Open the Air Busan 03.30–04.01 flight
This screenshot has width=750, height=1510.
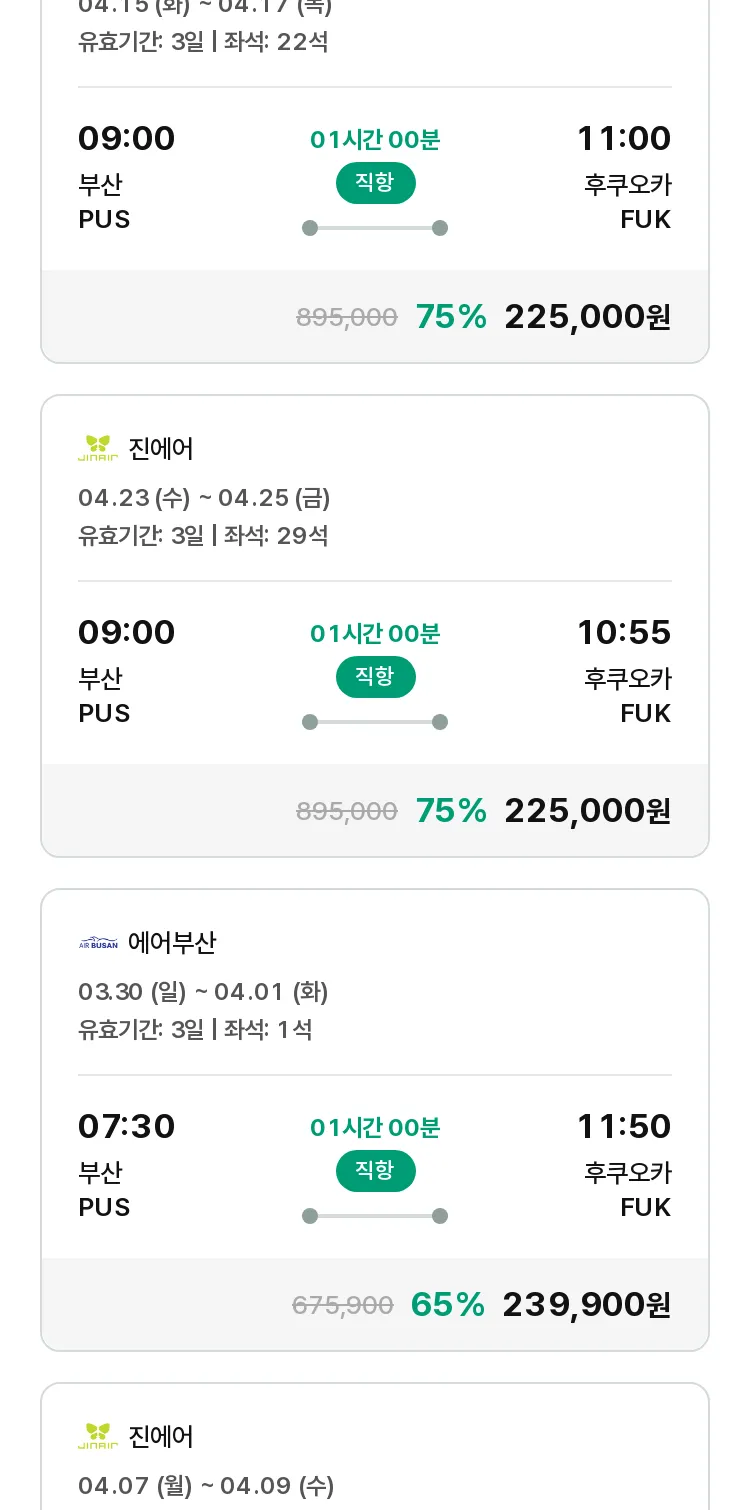375,1120
